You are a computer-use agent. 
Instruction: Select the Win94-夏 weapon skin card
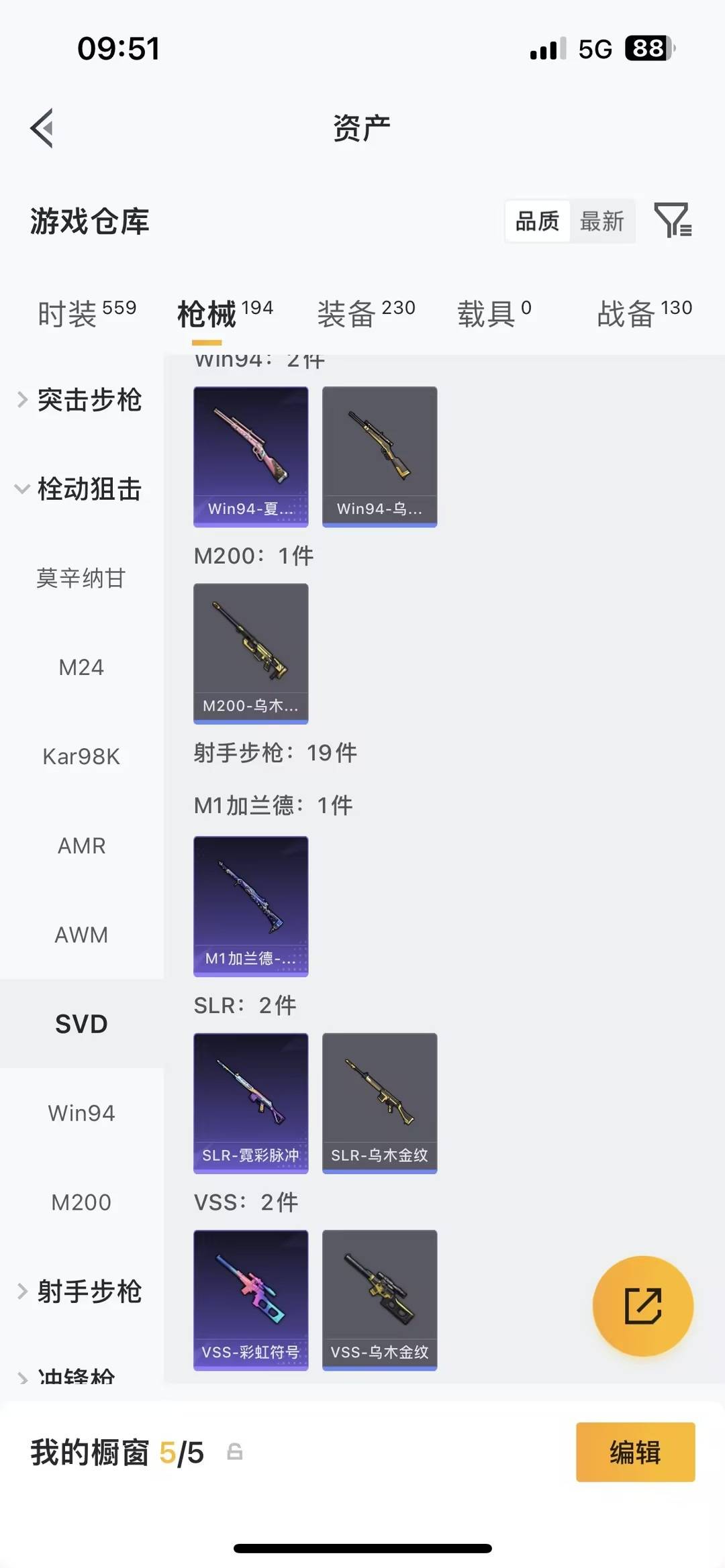point(250,456)
